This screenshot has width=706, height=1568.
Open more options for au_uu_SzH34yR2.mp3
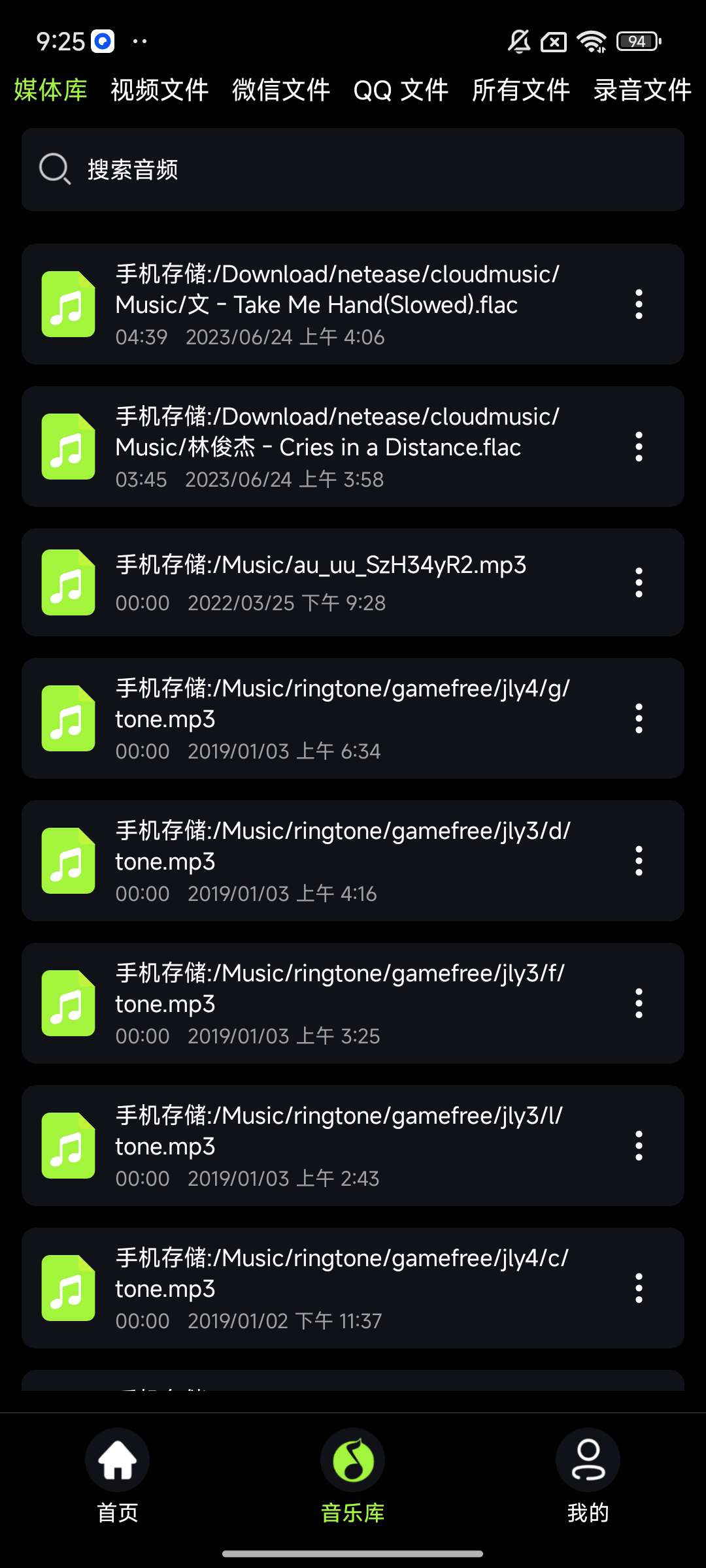coord(639,583)
